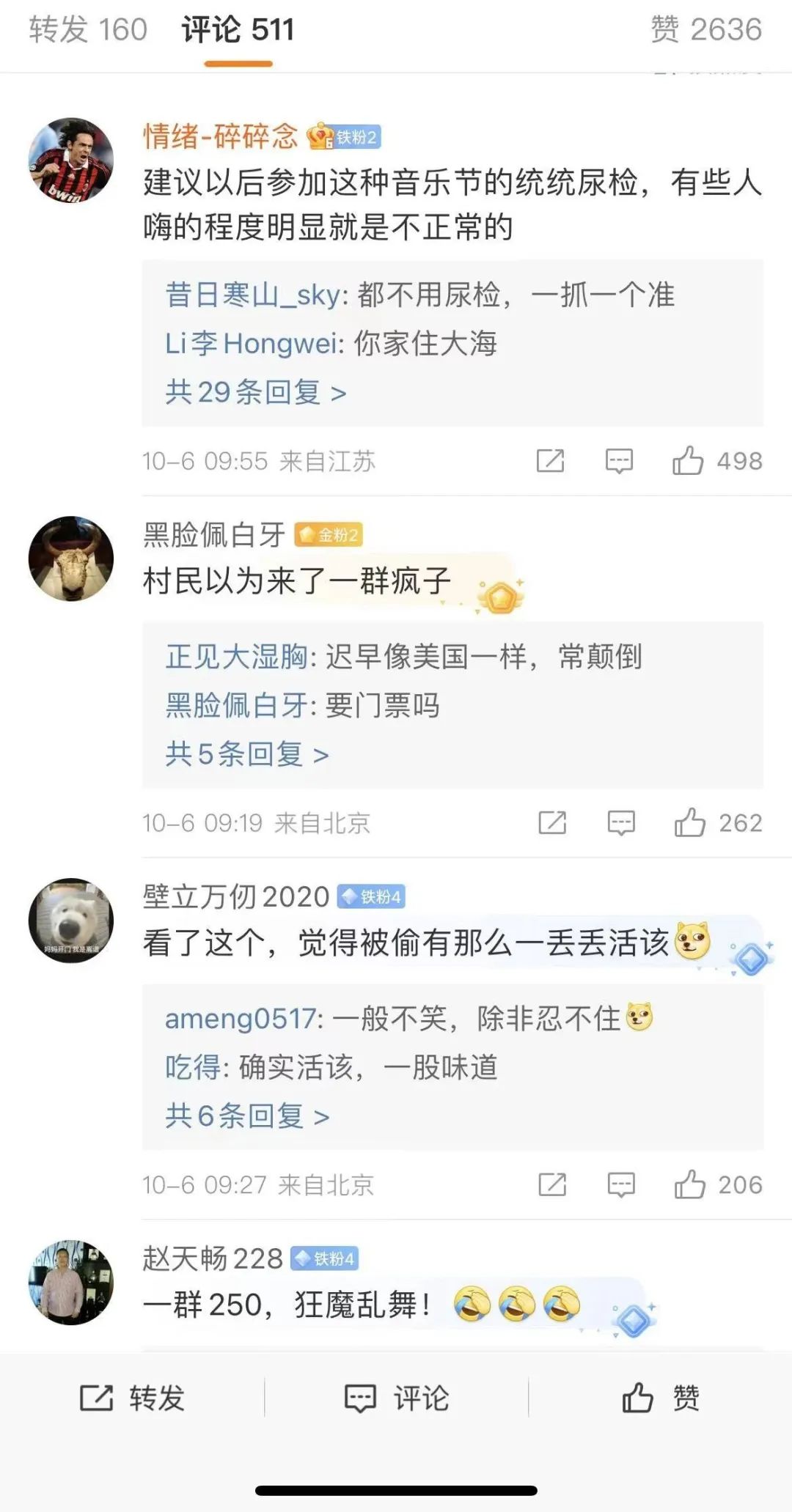Reply to 黑脸佩白牙's comment
792x1512 pixels.
tap(620, 822)
